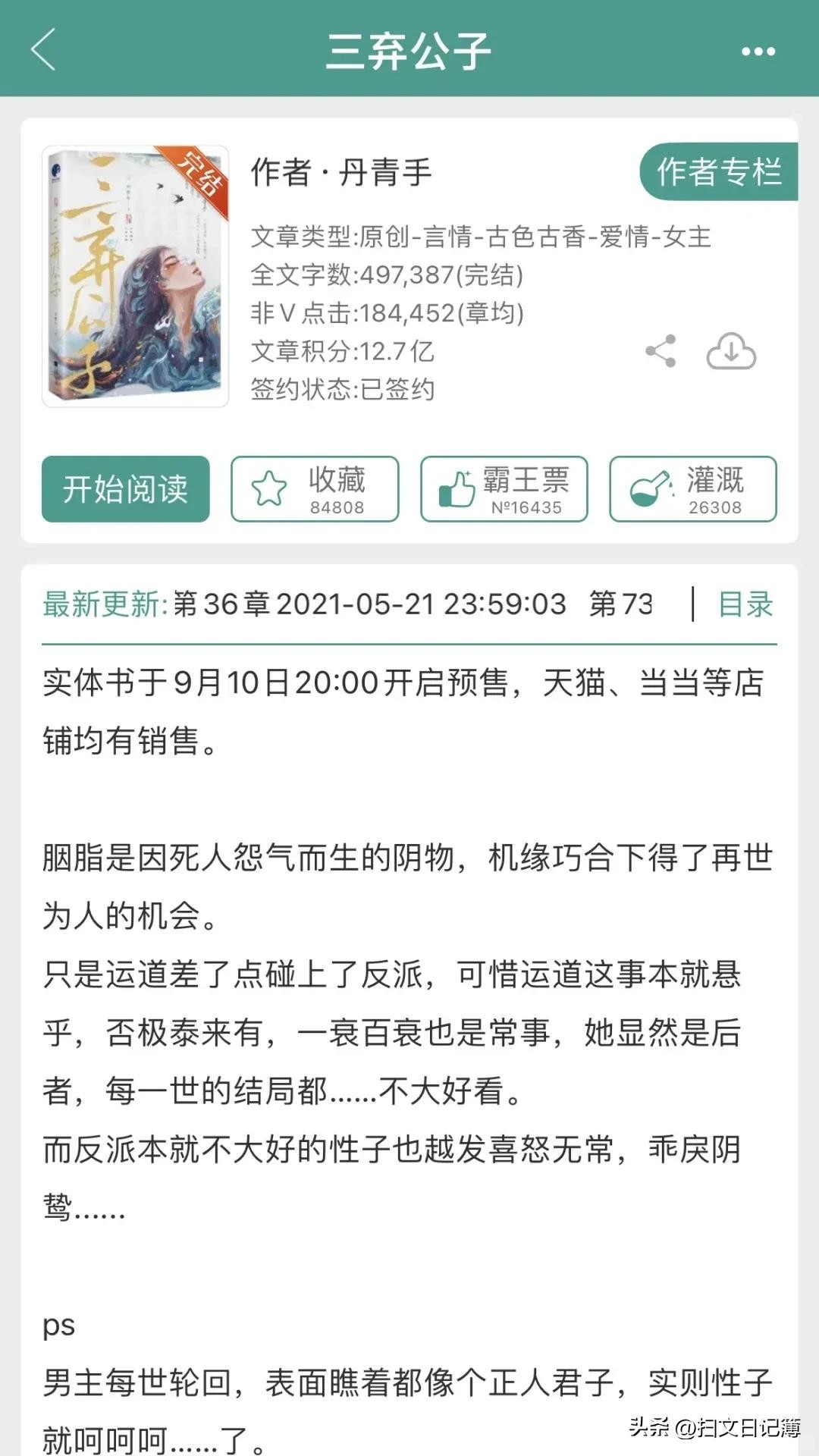Open the 目录 table of contents
Viewport: 819px width, 1456px height.
pos(745,604)
